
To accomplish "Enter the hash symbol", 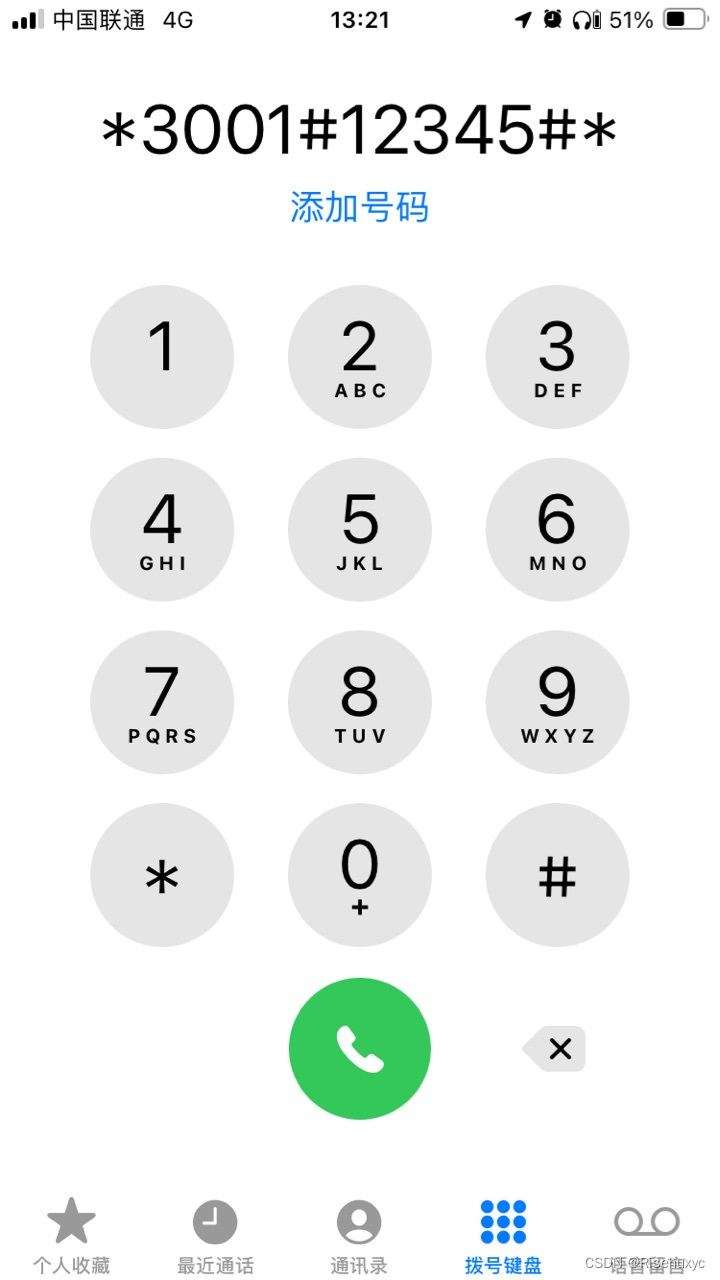I will pos(557,876).
